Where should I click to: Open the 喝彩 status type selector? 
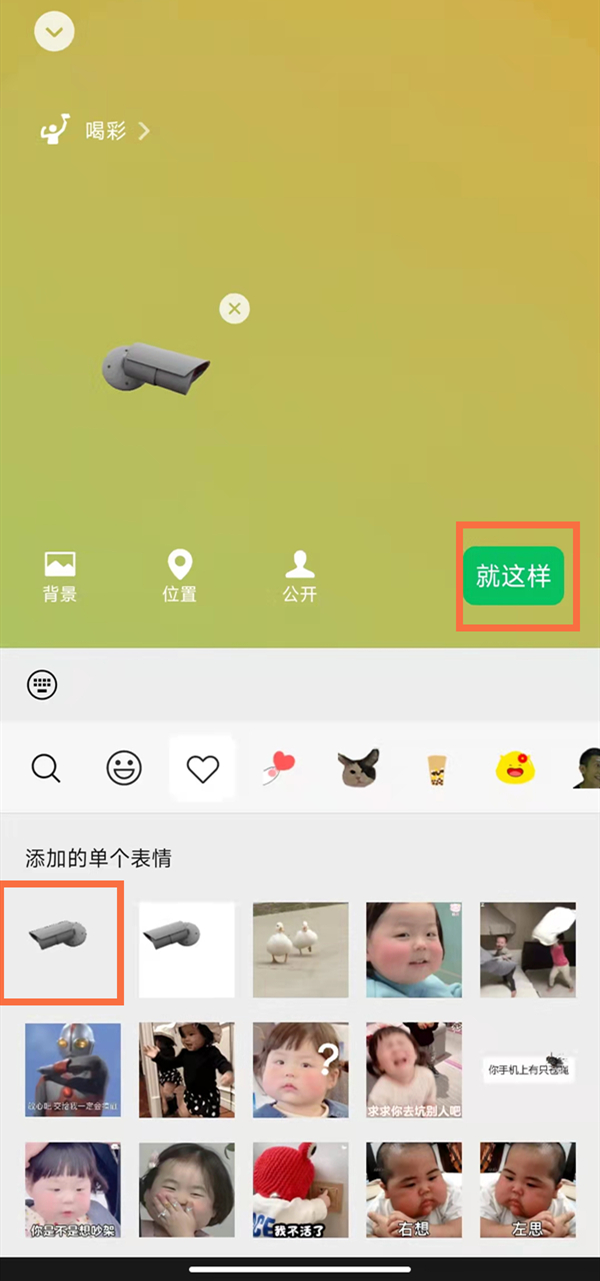click(97, 131)
